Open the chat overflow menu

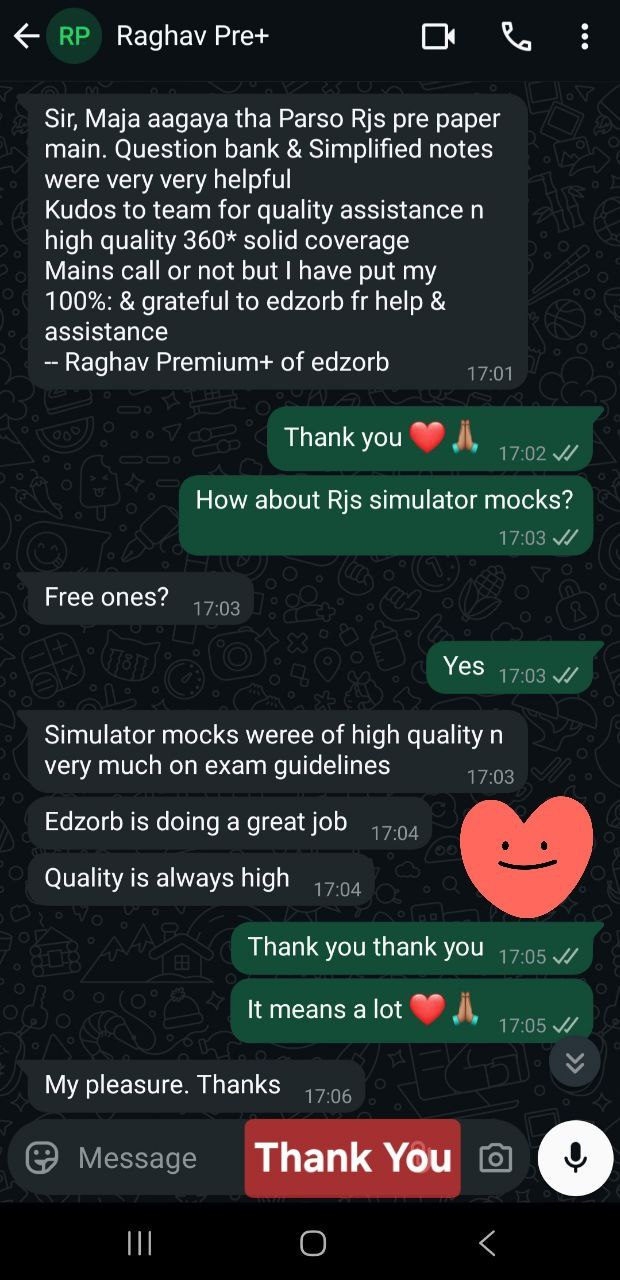click(584, 37)
